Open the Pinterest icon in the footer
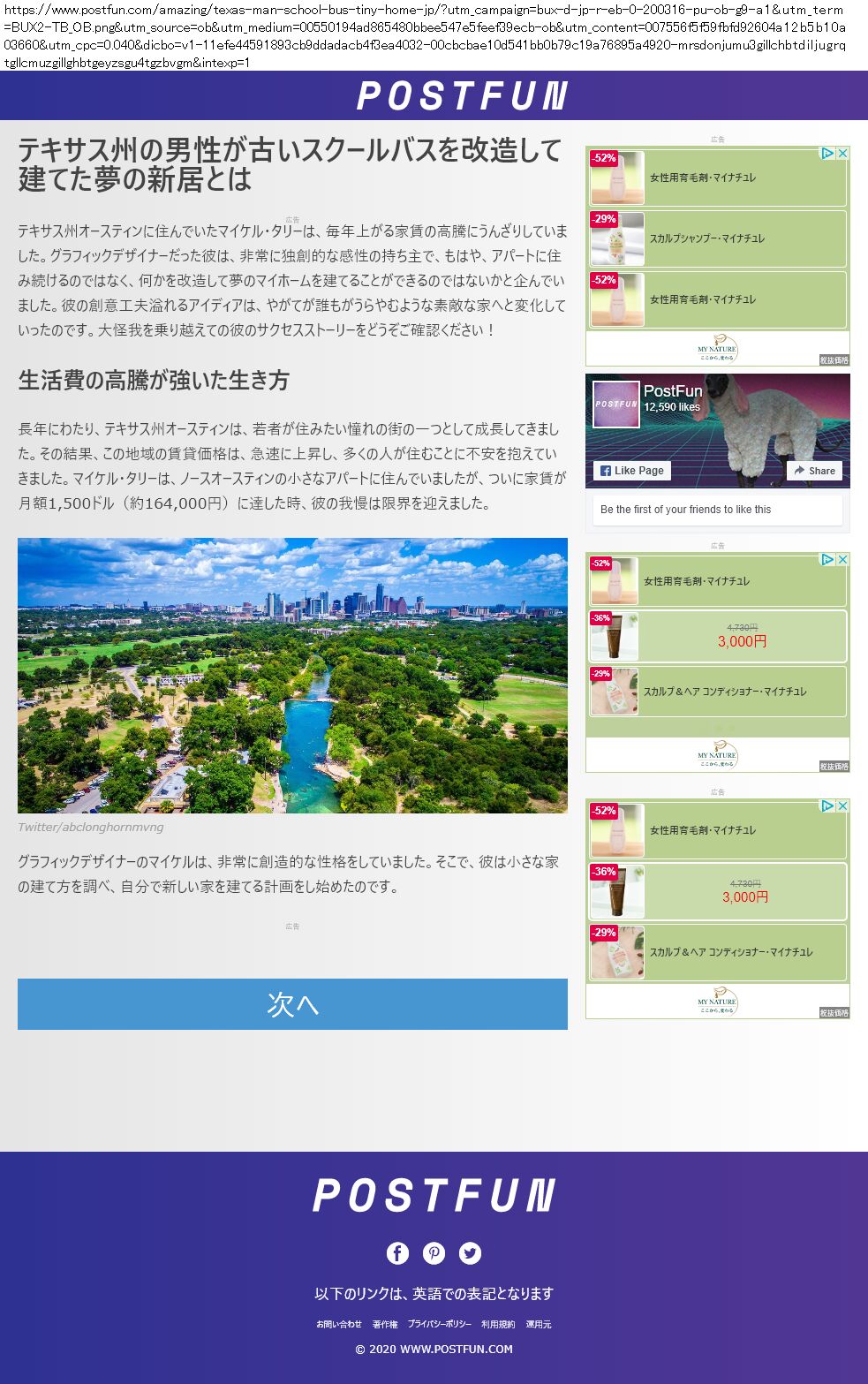Image resolution: width=868 pixels, height=1384 pixels. click(434, 1252)
